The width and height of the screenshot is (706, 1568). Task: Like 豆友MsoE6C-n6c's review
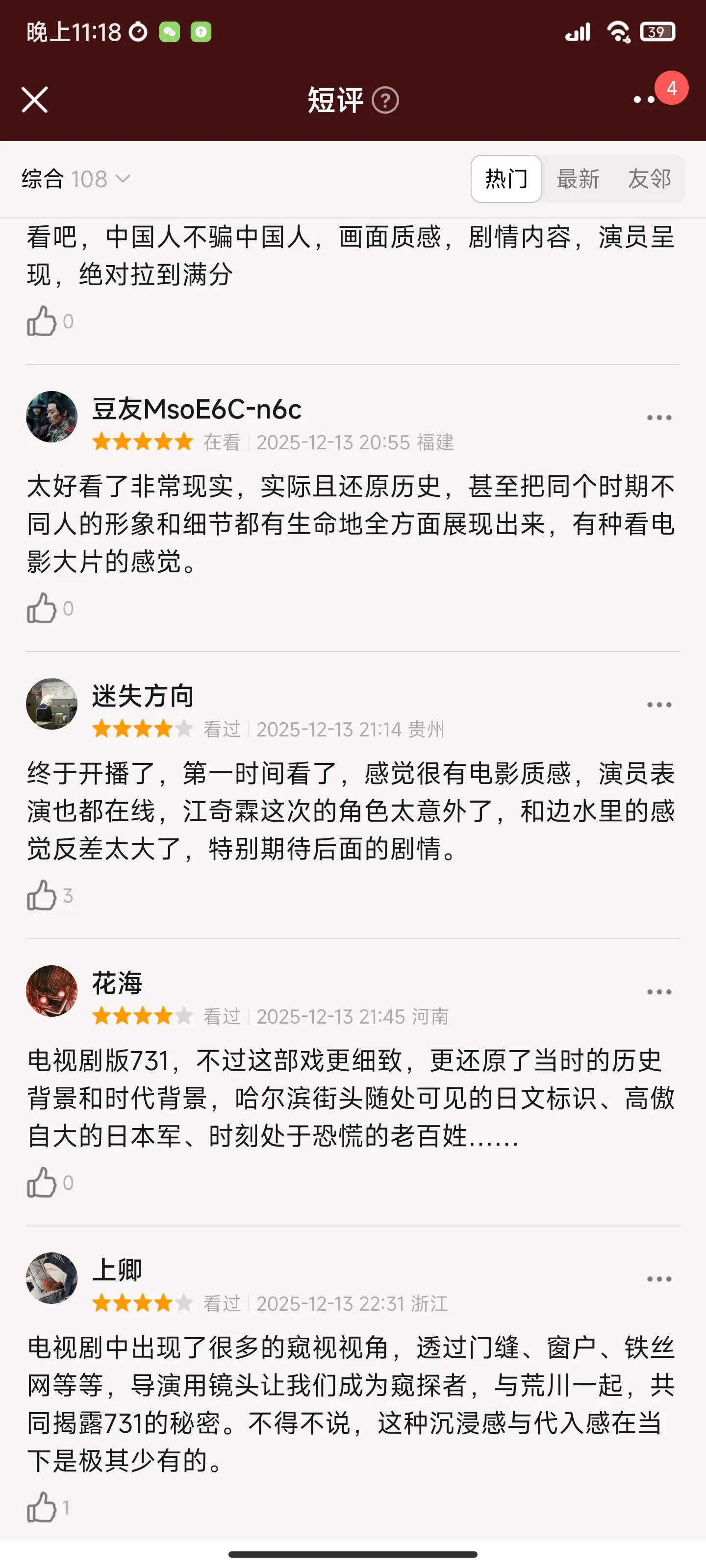[x=42, y=608]
